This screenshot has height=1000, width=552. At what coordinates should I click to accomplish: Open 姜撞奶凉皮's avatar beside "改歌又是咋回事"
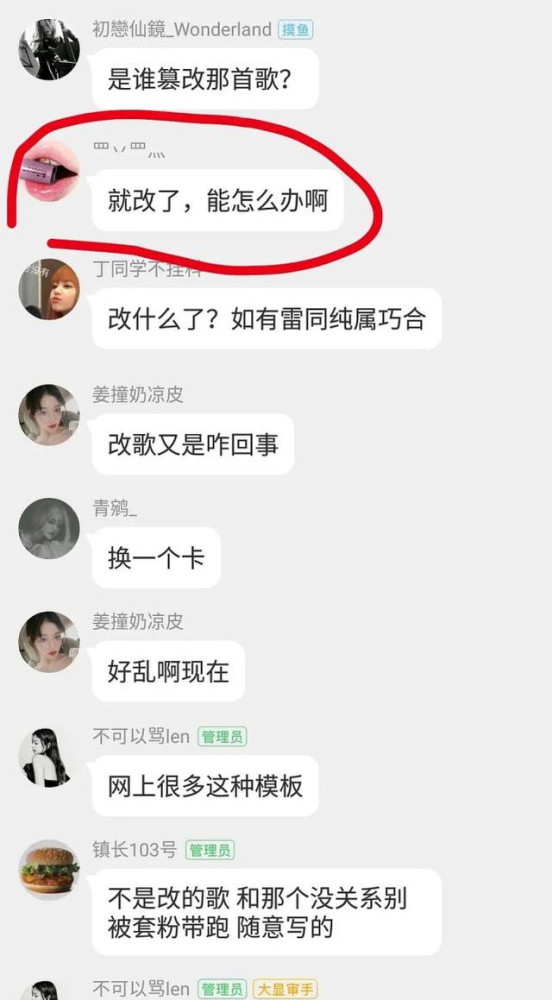click(x=49, y=415)
